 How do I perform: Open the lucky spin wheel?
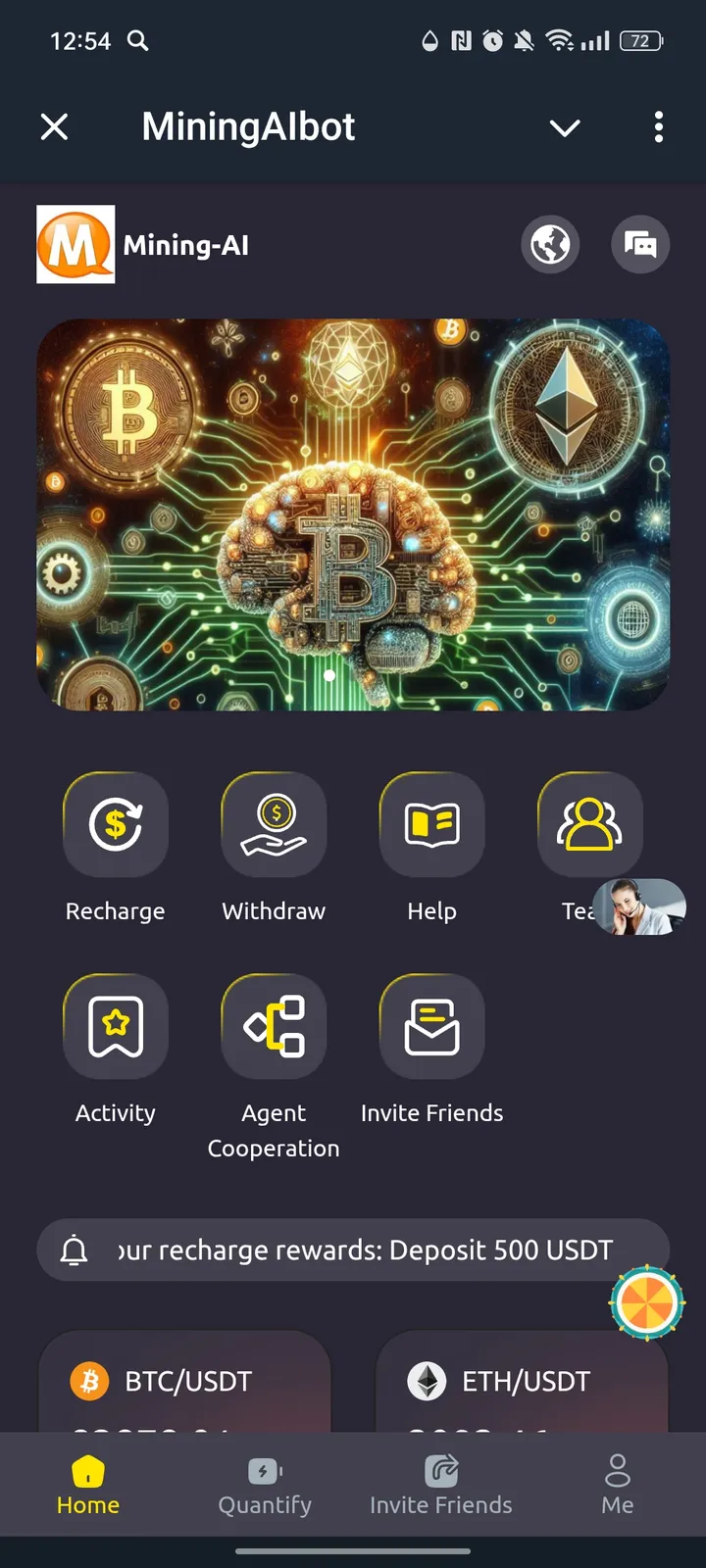coord(646,1304)
